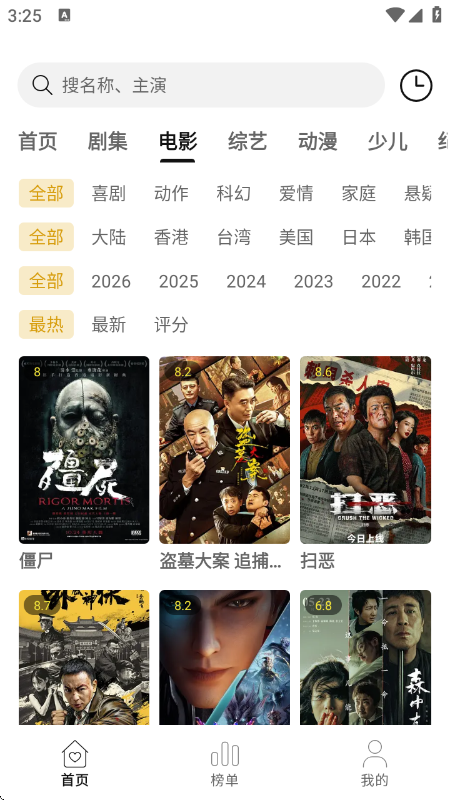This screenshot has height=800, width=450.
Task: Open the 动漫 tab
Action: pos(318,141)
